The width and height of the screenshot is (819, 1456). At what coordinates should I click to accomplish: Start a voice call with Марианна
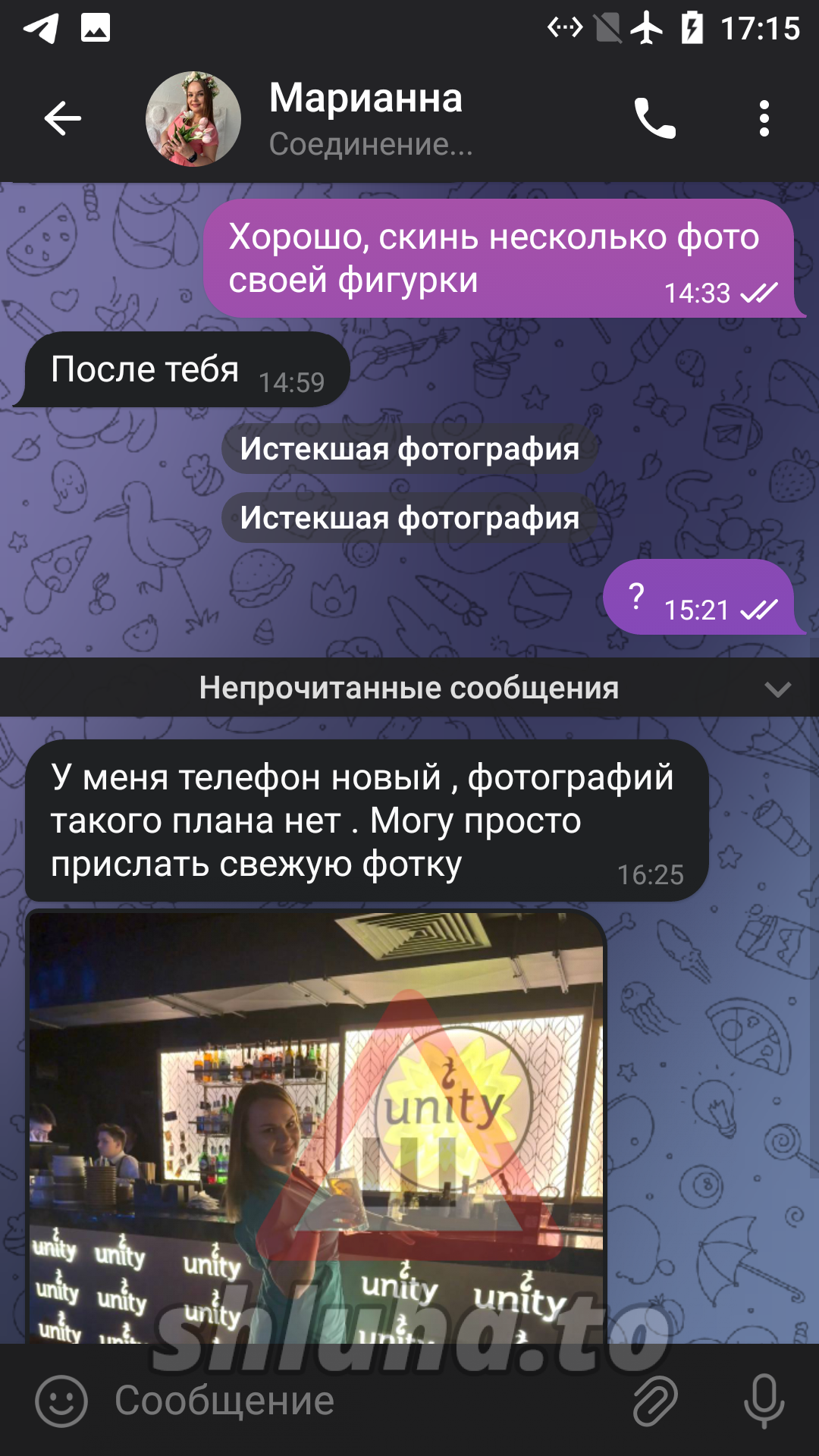(654, 118)
